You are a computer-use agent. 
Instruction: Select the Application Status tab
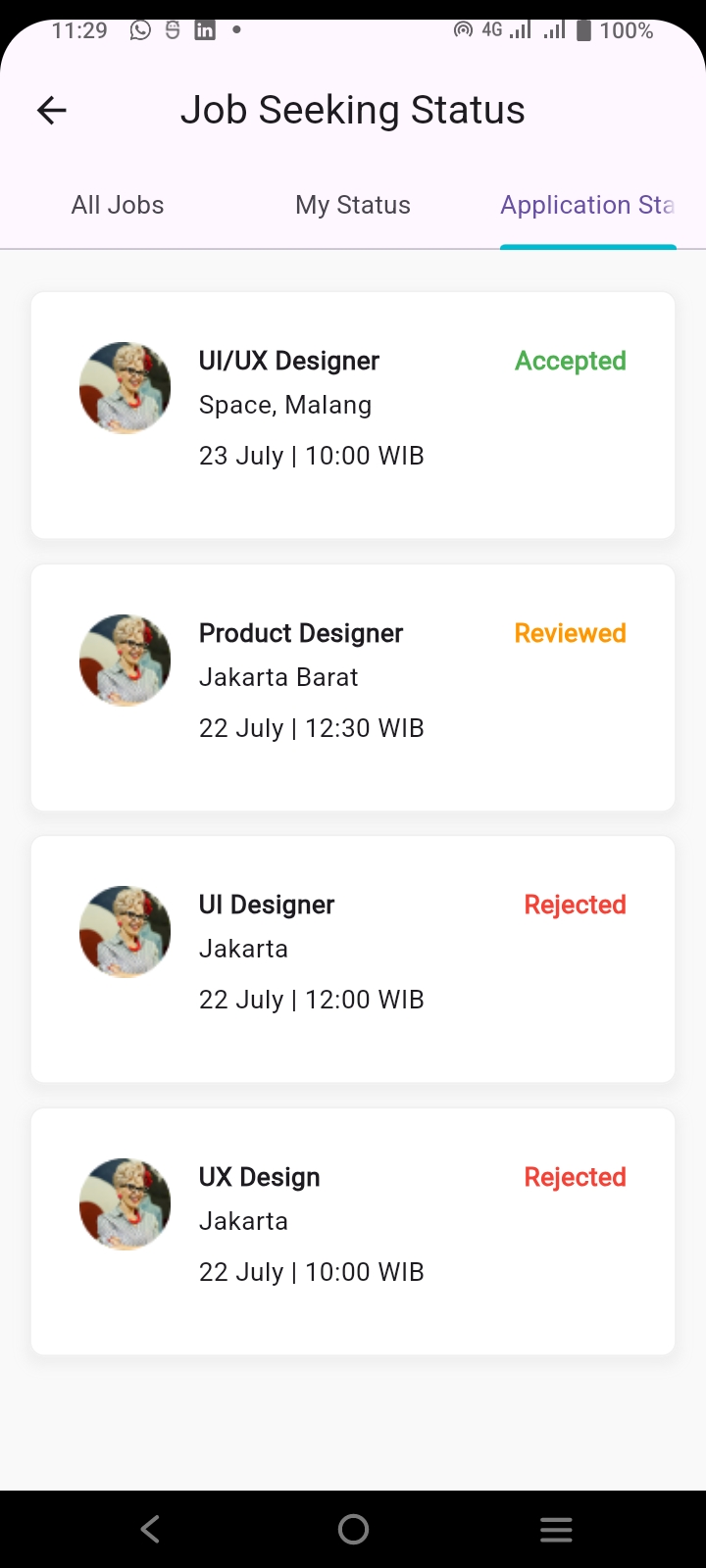(x=587, y=206)
